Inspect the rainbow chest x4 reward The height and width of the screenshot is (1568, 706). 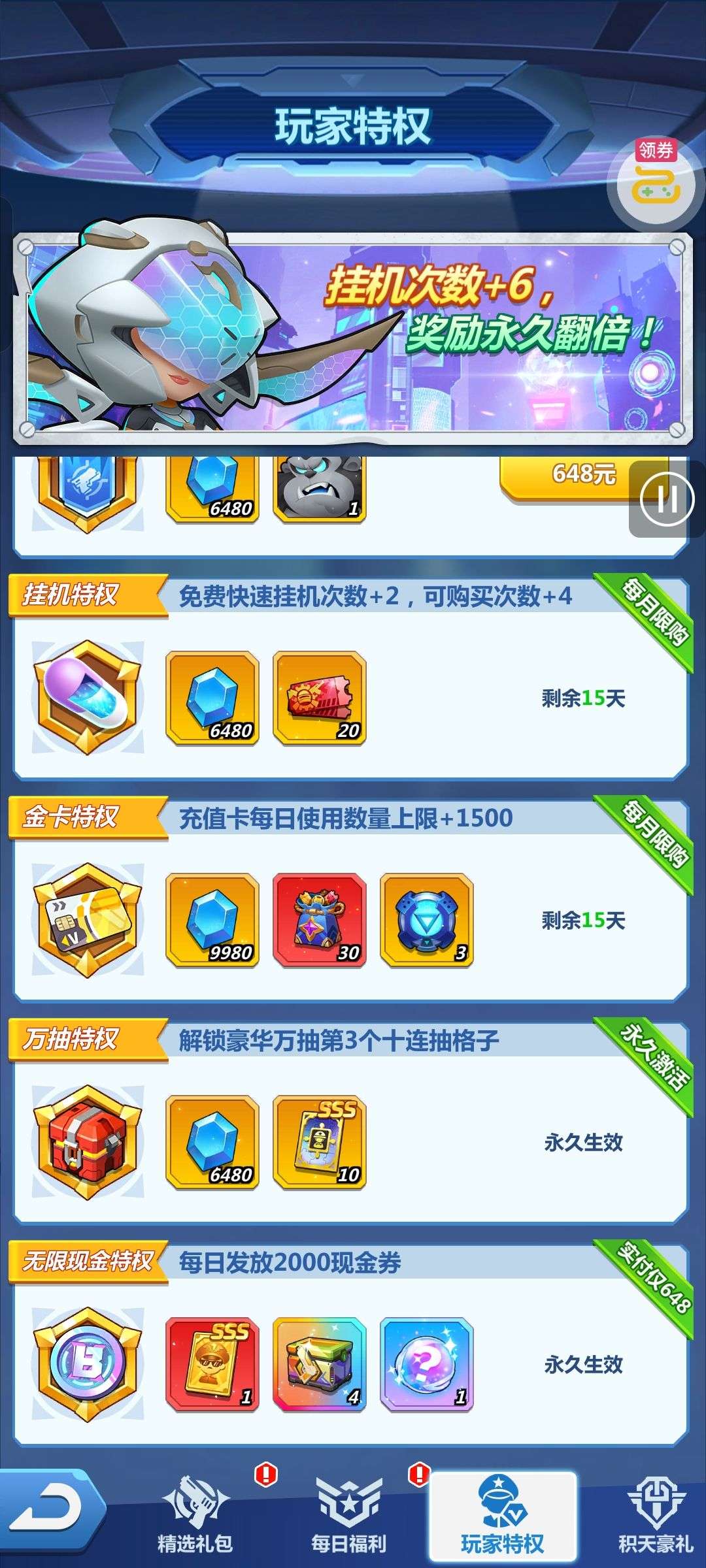(320, 1364)
